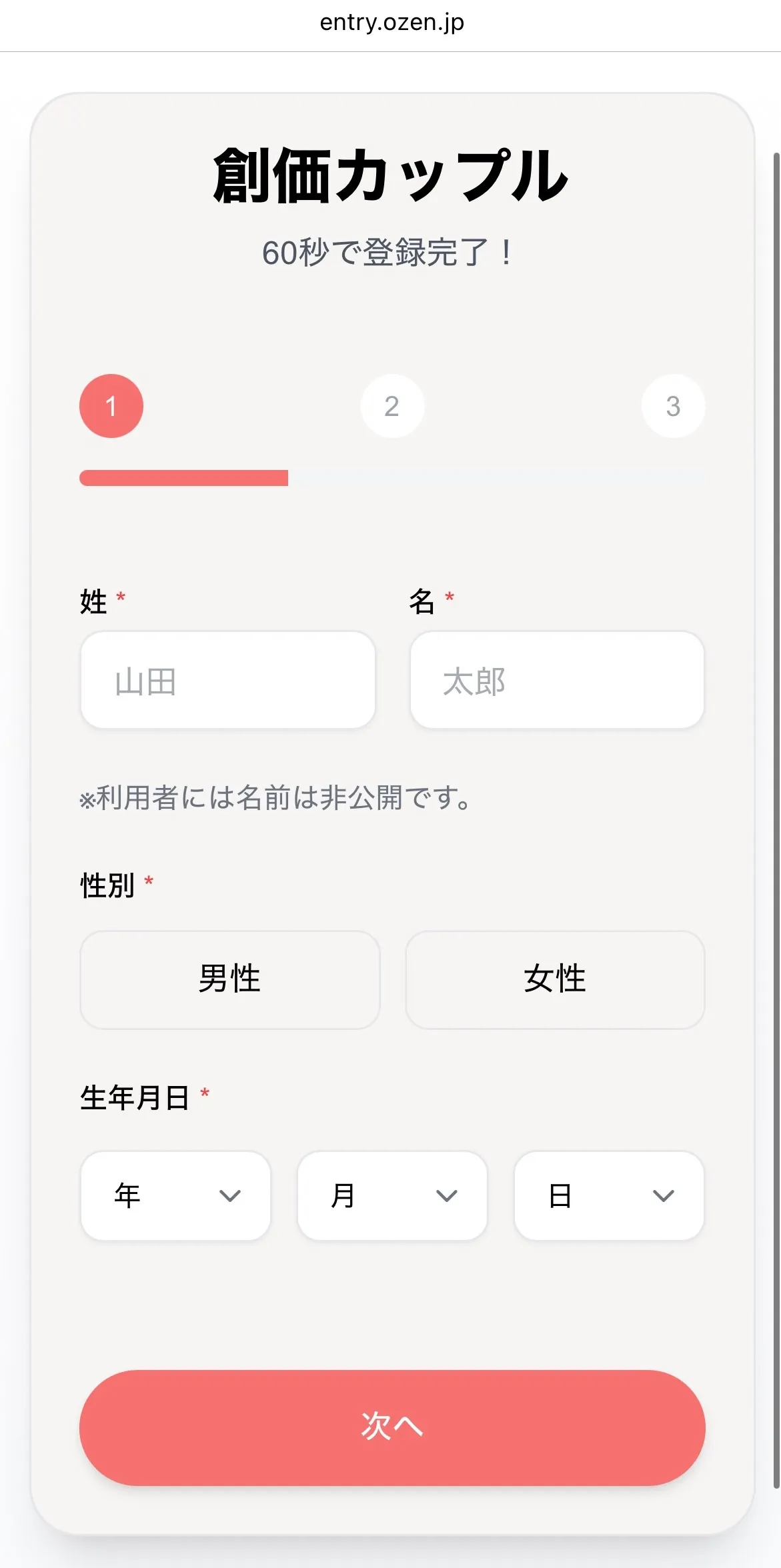Tap the entry.ozen.jp address bar

coord(392,23)
